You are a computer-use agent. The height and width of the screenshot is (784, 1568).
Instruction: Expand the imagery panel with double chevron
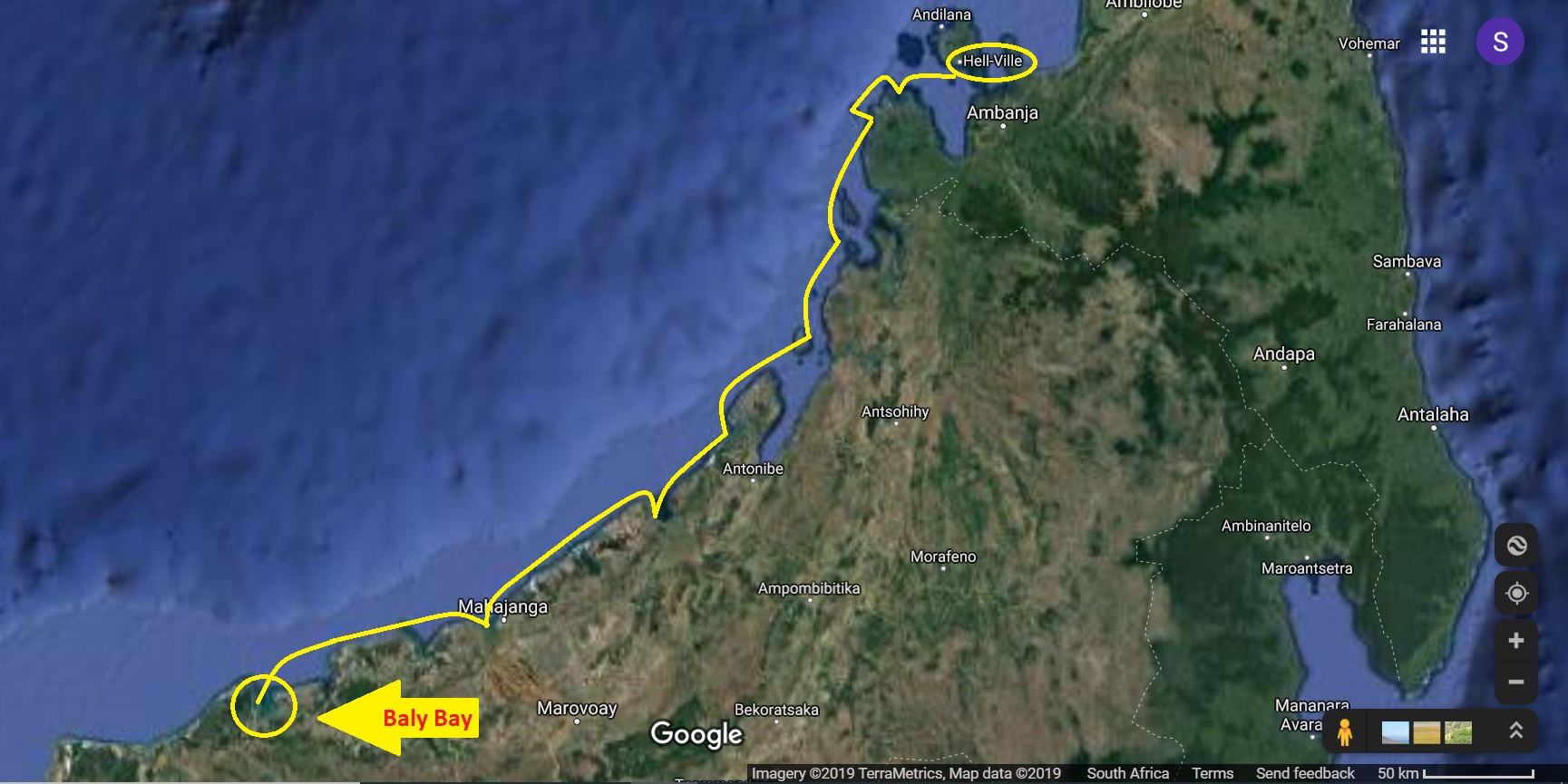(1515, 731)
